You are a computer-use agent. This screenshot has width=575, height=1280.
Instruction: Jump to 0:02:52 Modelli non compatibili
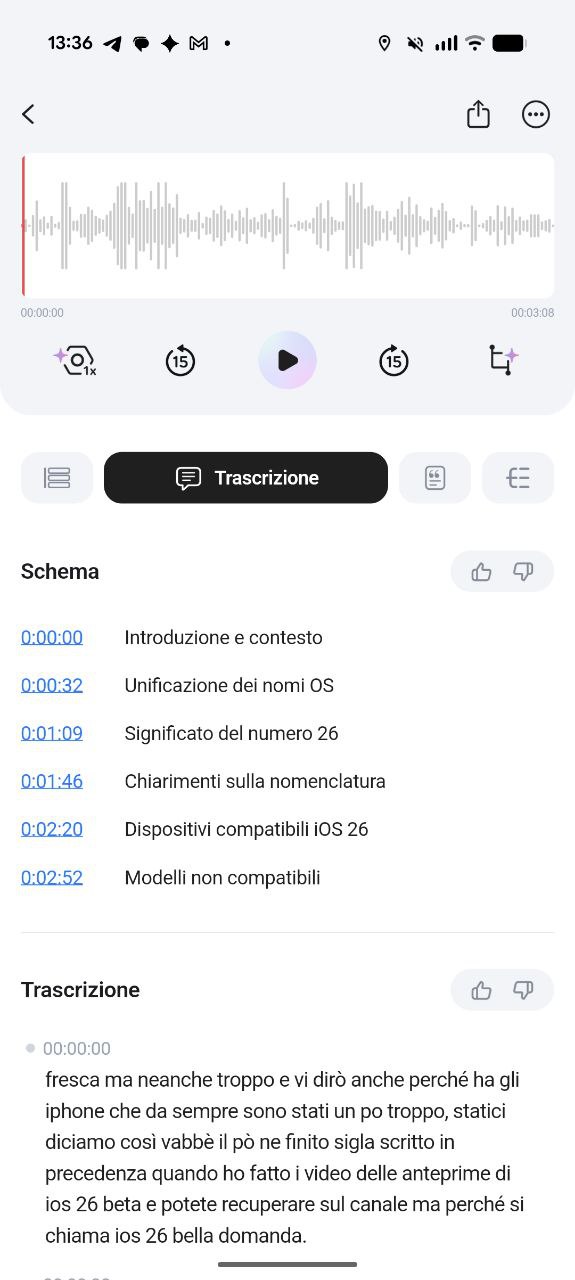coord(52,877)
